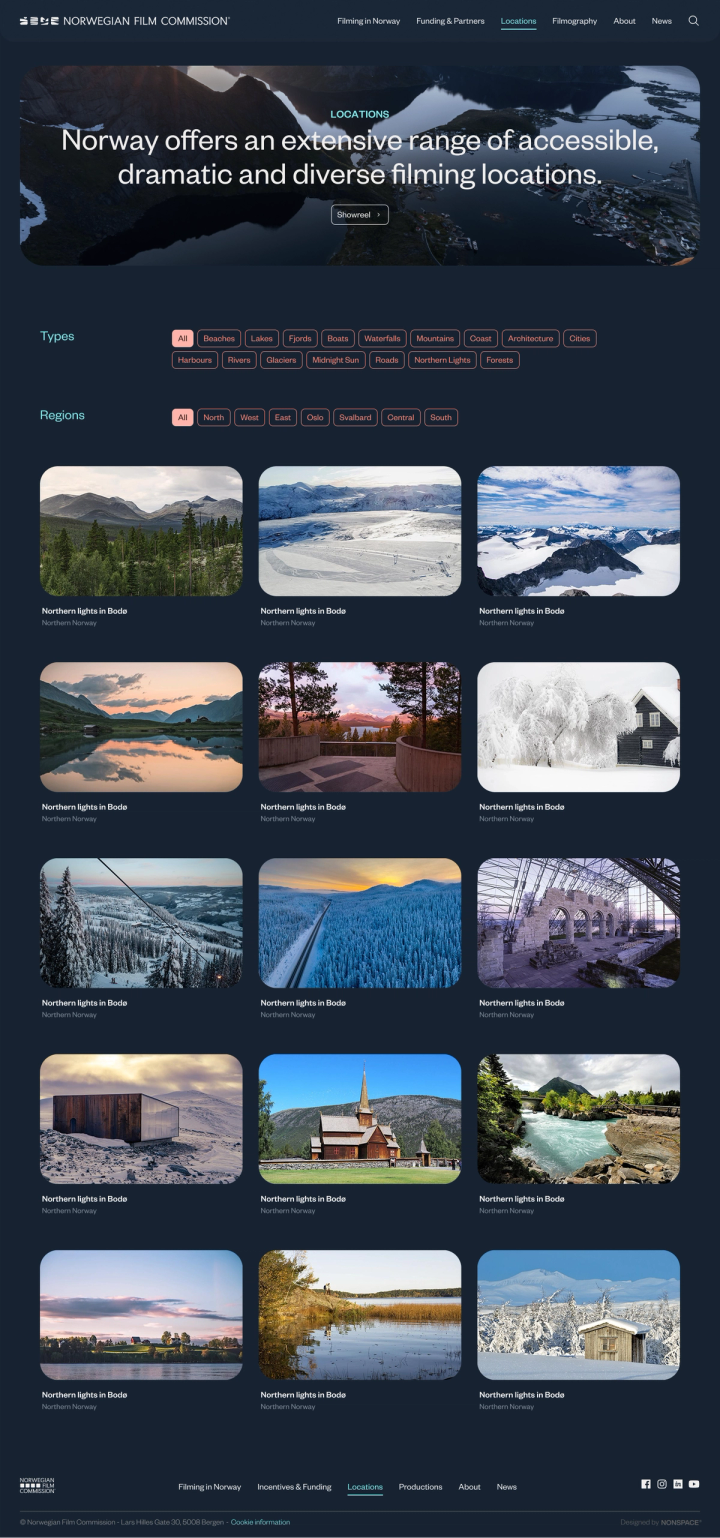
Task: Select the Fjords type chip
Action: click(x=300, y=339)
